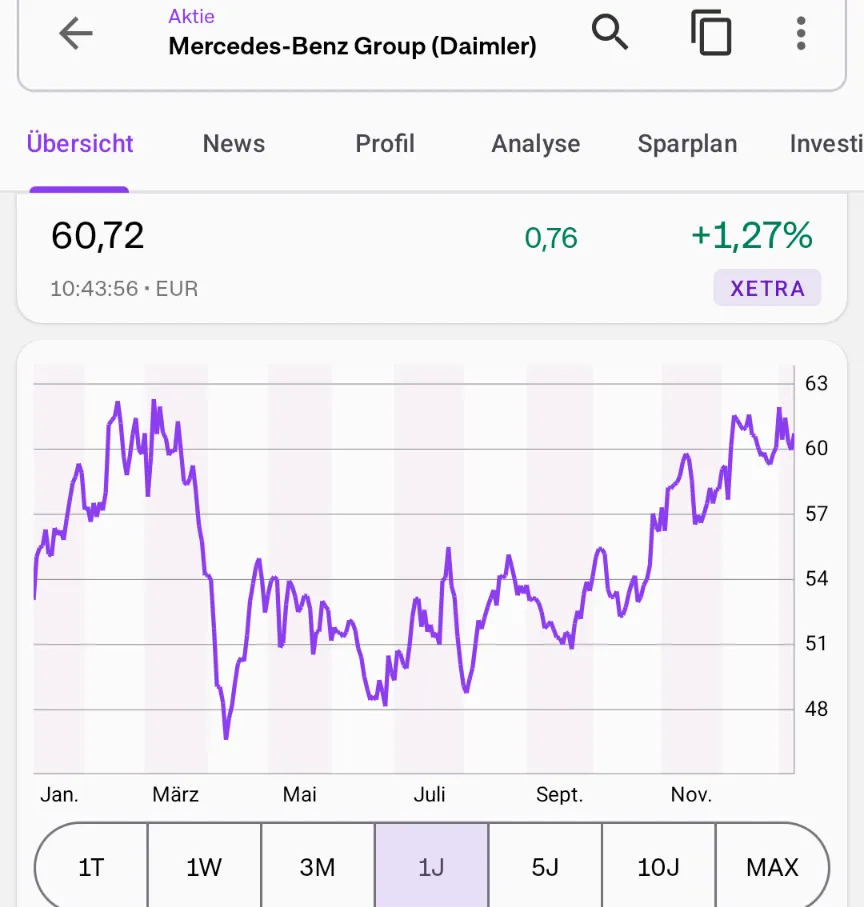Image resolution: width=864 pixels, height=907 pixels.
Task: Set chart period to 10J
Action: point(658,866)
